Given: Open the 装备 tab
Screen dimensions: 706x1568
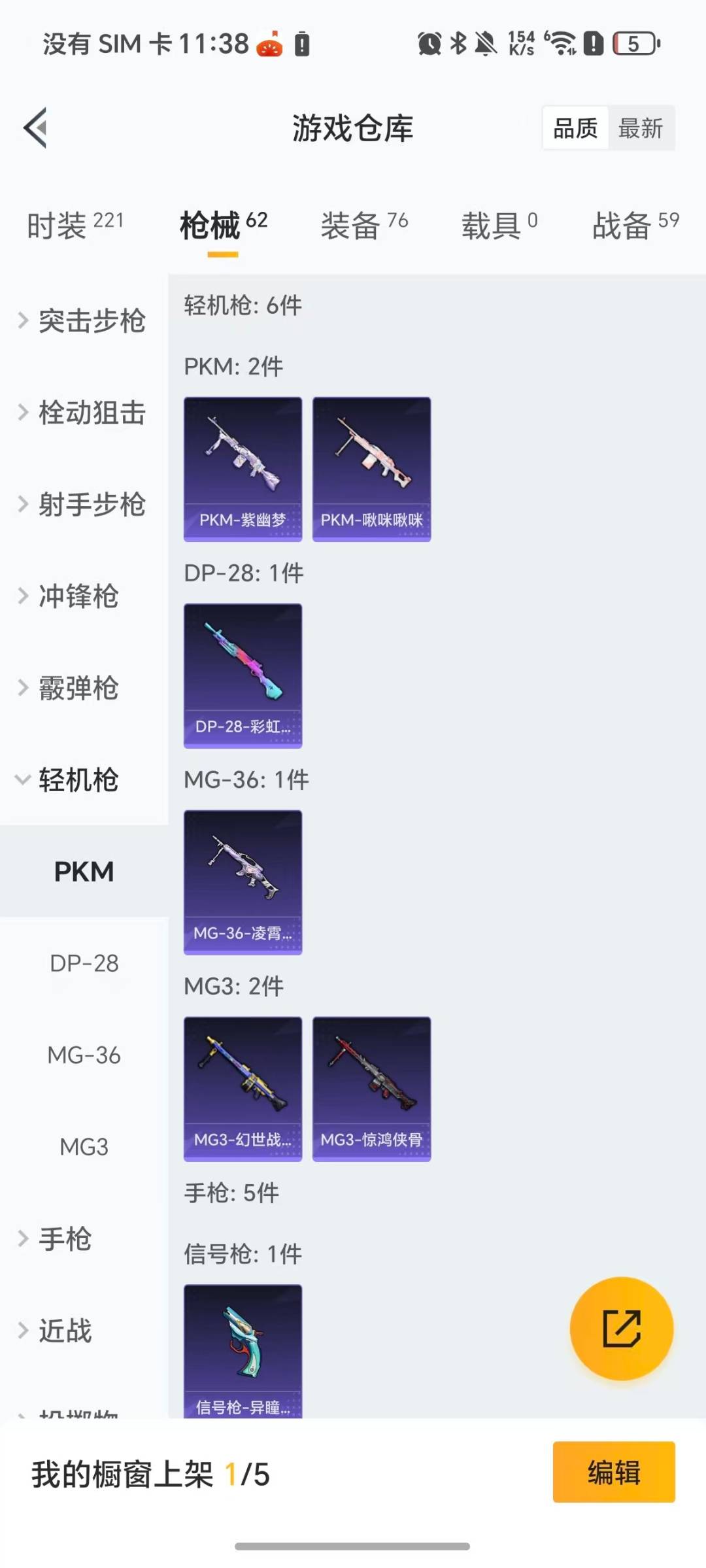Looking at the screenshot, I should [363, 226].
